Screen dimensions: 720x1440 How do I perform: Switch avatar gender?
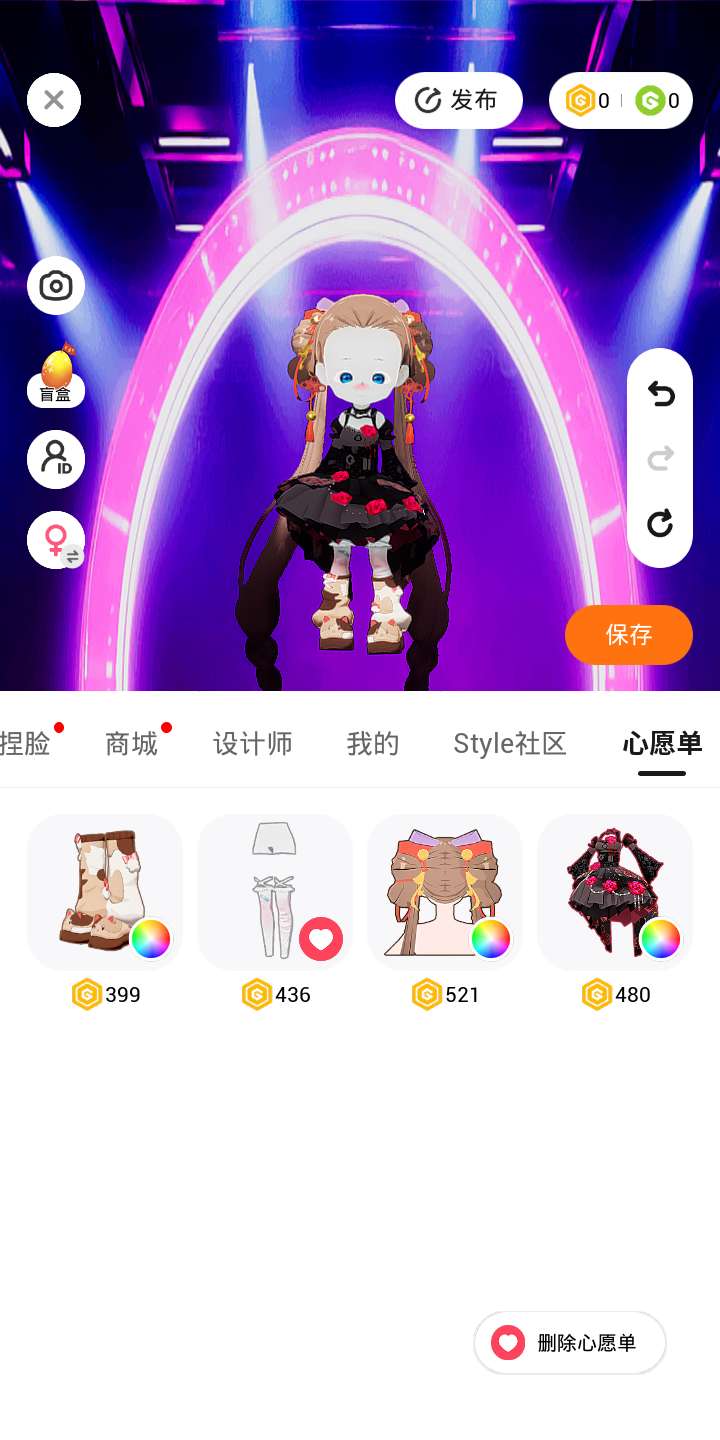(56, 540)
